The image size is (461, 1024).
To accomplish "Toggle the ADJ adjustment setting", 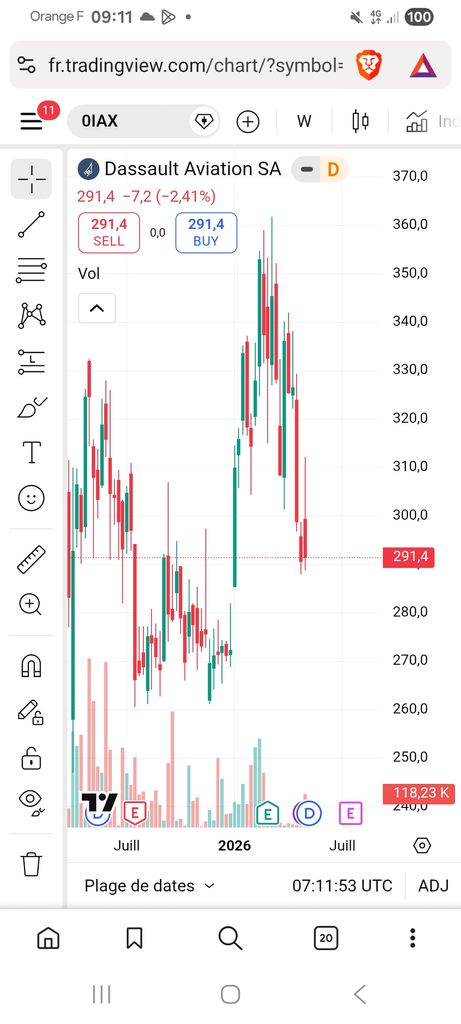I will [434, 886].
